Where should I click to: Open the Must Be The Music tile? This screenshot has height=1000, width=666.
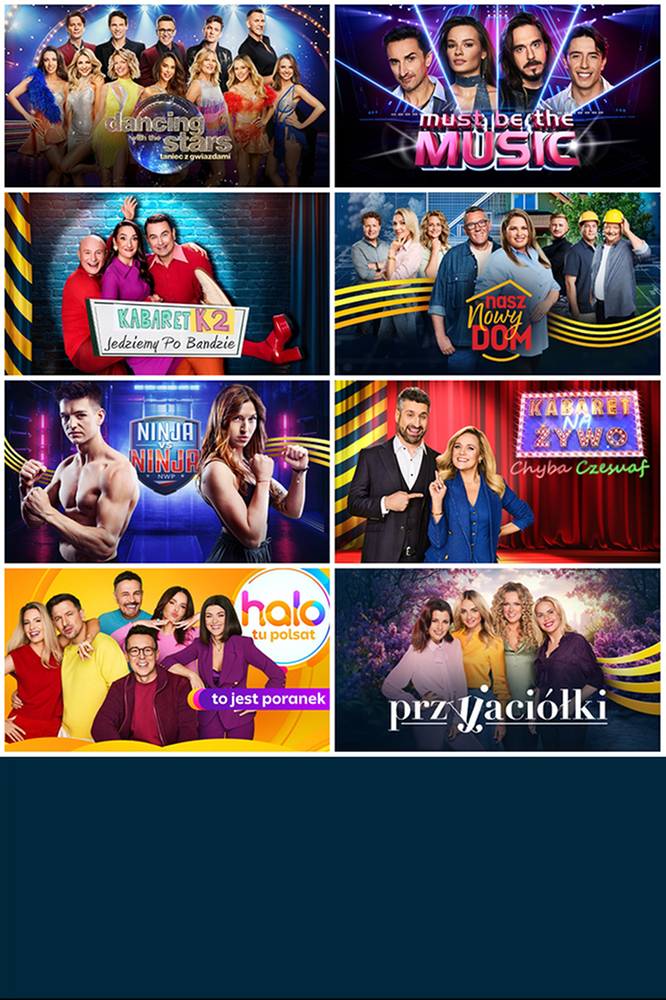pos(497,95)
